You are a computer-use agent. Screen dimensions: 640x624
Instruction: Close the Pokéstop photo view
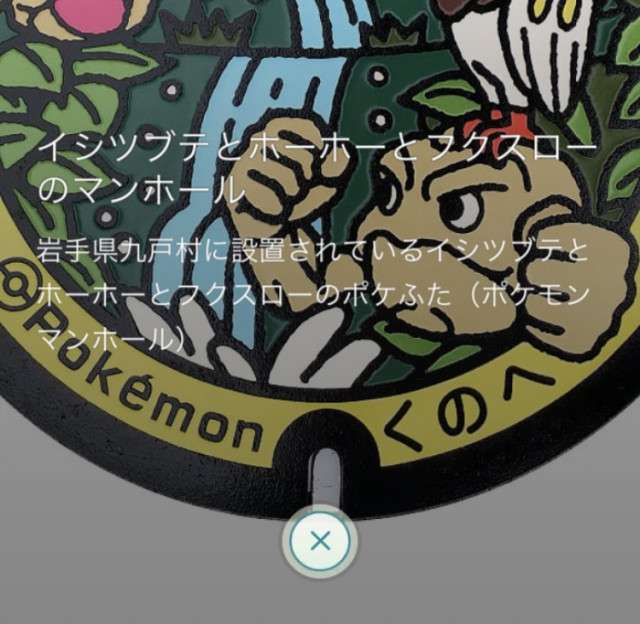pyautogui.click(x=320, y=542)
